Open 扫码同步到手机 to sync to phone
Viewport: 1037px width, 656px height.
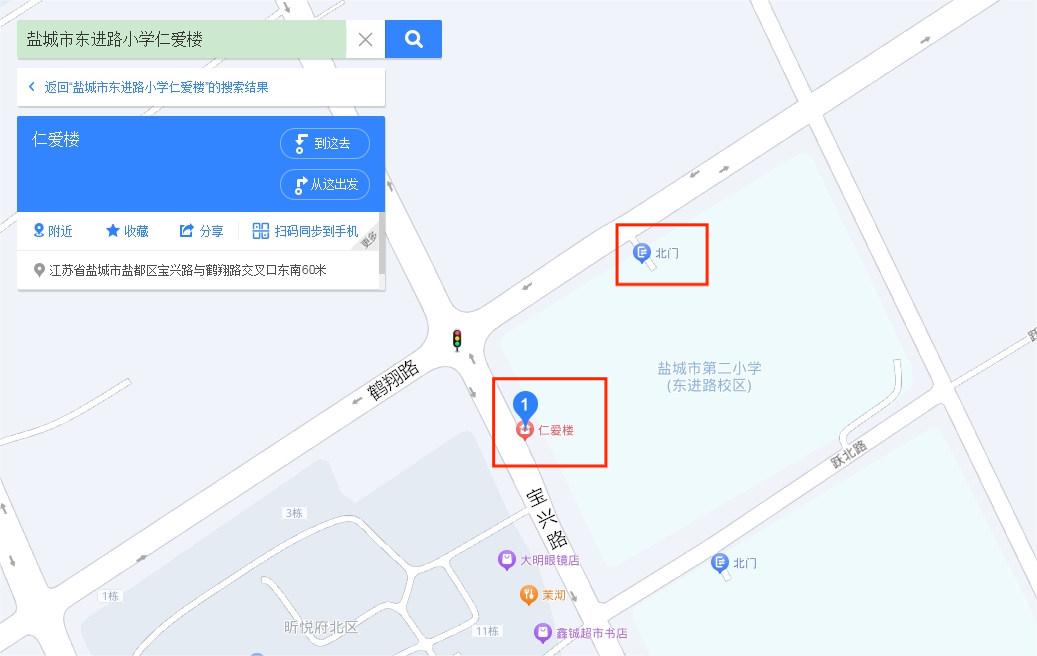(x=305, y=231)
